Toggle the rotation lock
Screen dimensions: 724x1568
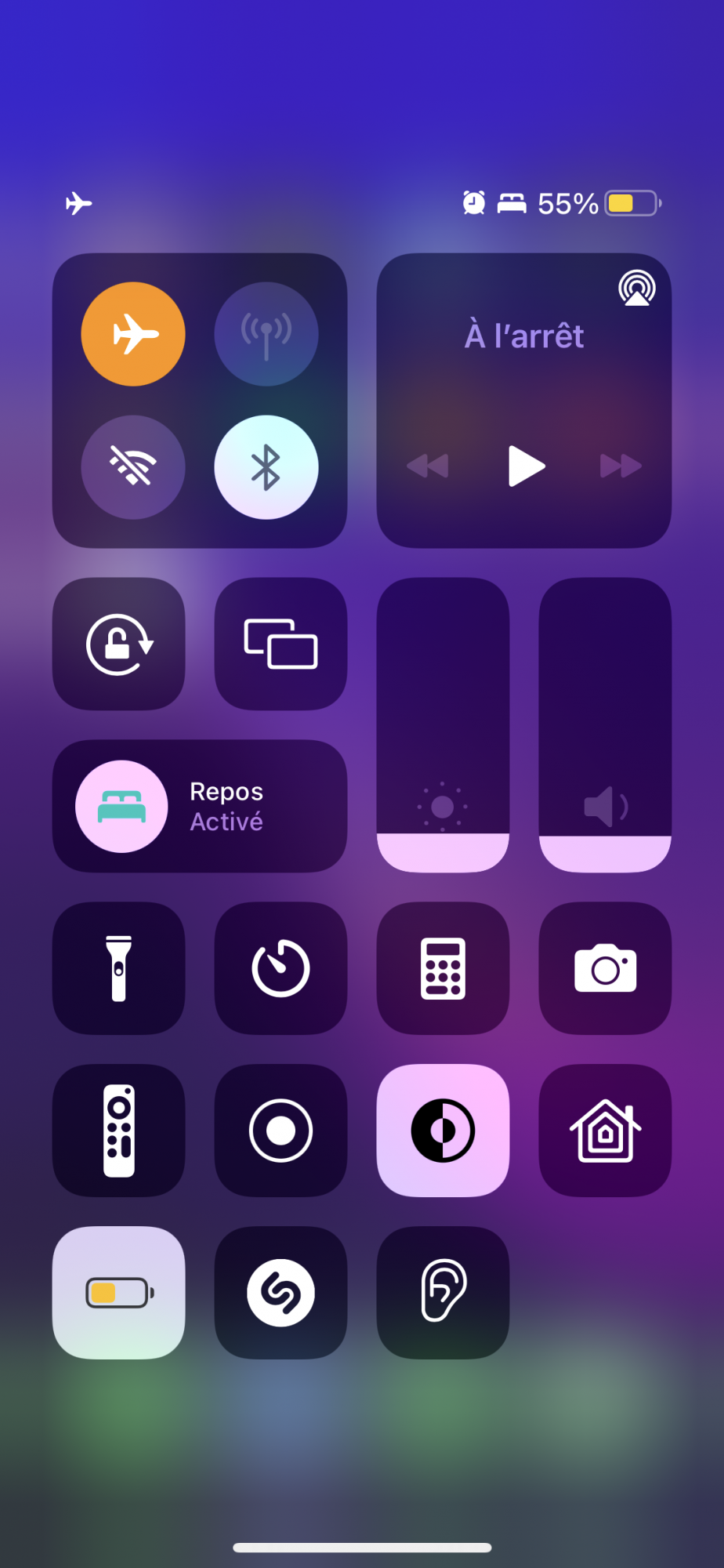(x=119, y=644)
